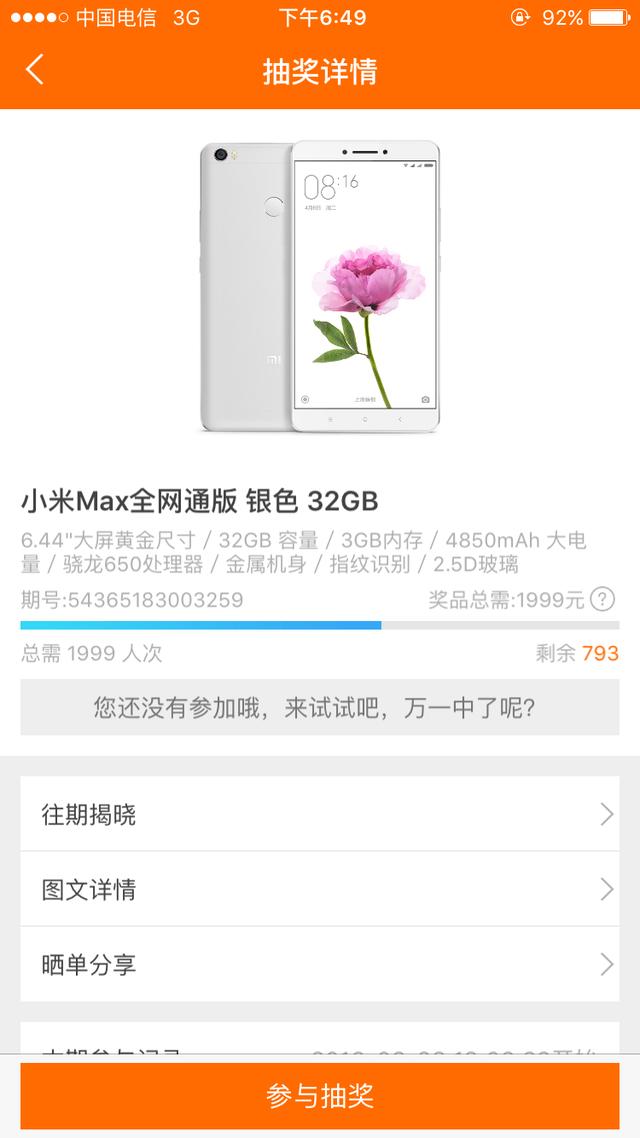The image size is (640, 1138).
Task: Open the 晒单分享 row
Action: [320, 964]
